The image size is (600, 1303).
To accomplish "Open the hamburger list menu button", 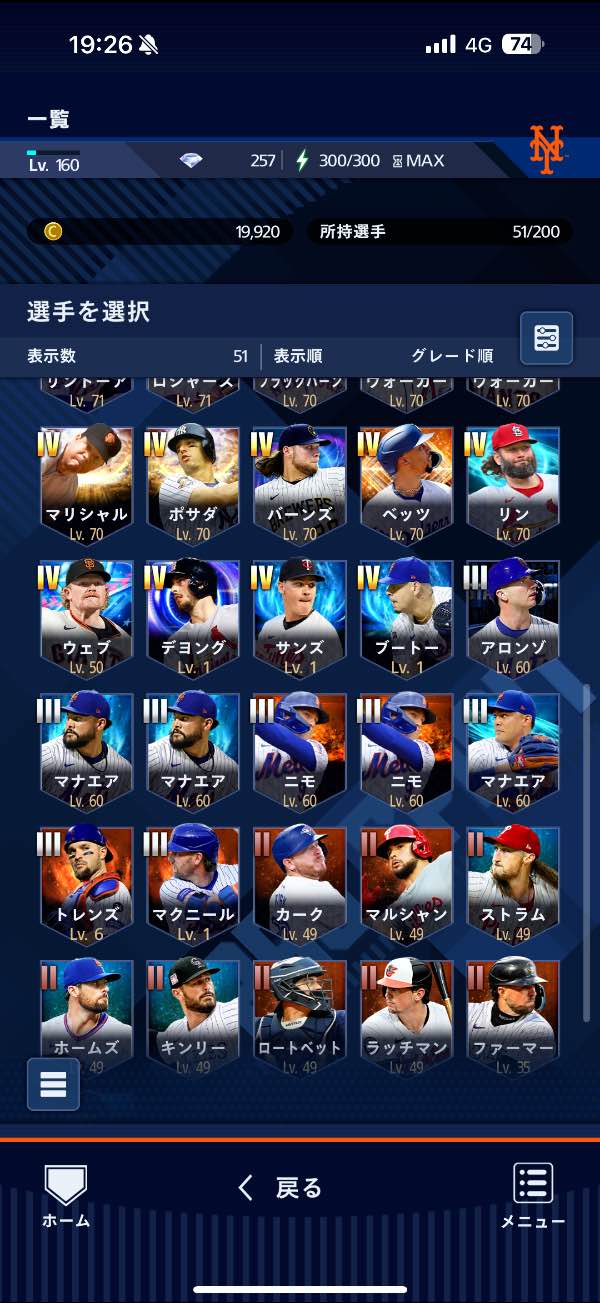I will pos(53,1084).
